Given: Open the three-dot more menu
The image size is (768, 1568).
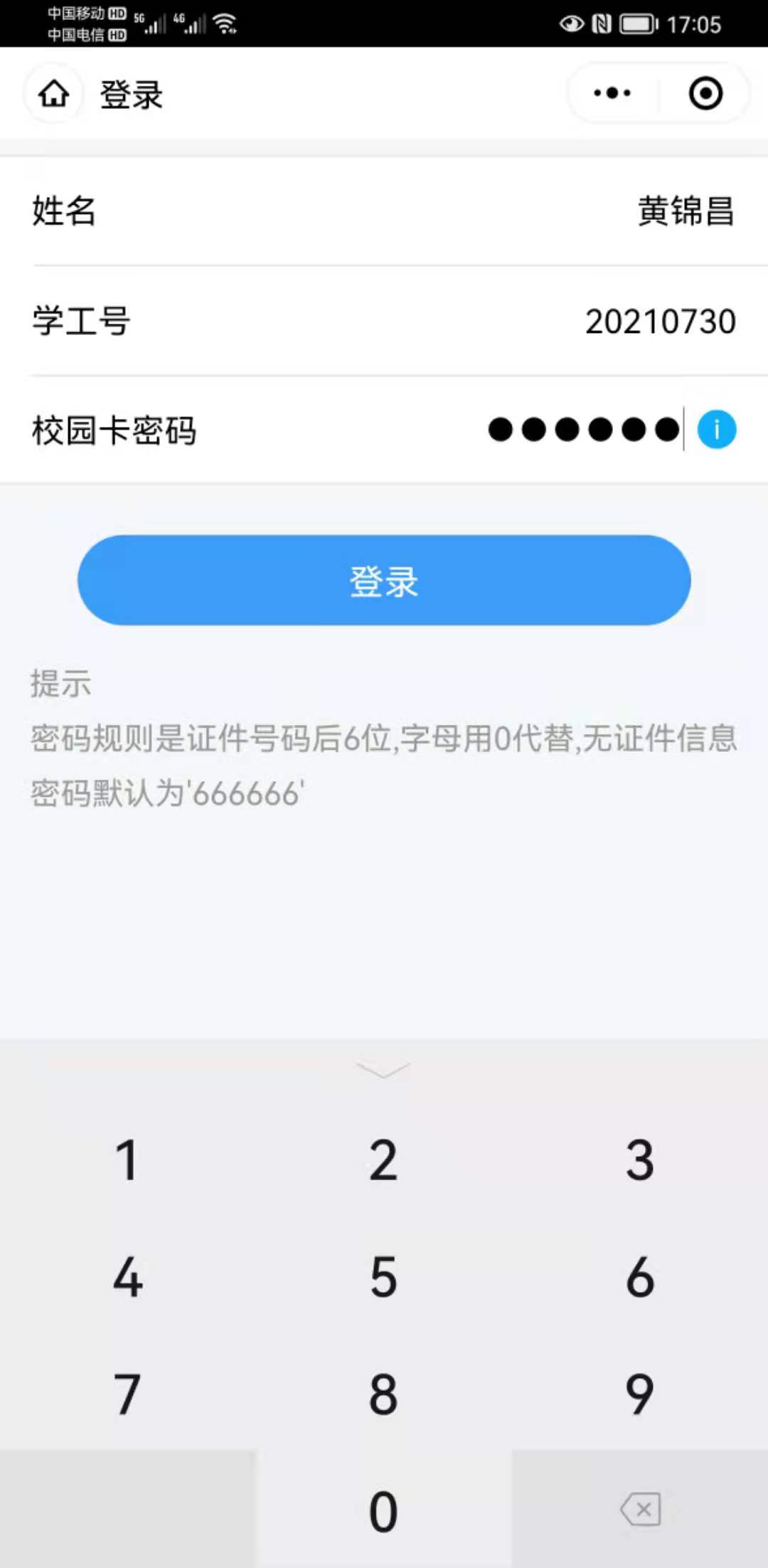Looking at the screenshot, I should pos(612,93).
